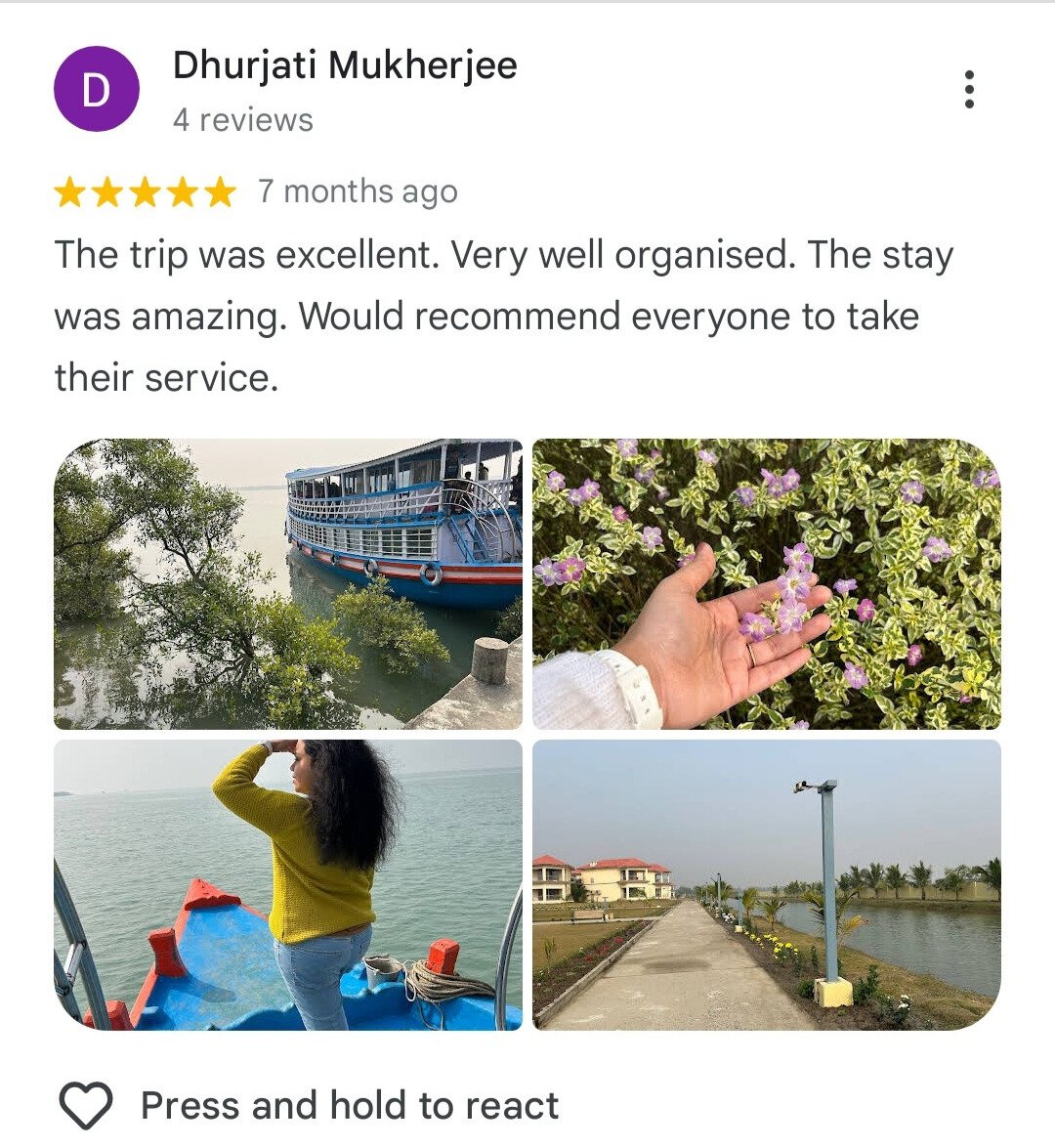This screenshot has height=1148, width=1055.
Task: Tap the heart icon to react to review
Action: coord(86,1106)
